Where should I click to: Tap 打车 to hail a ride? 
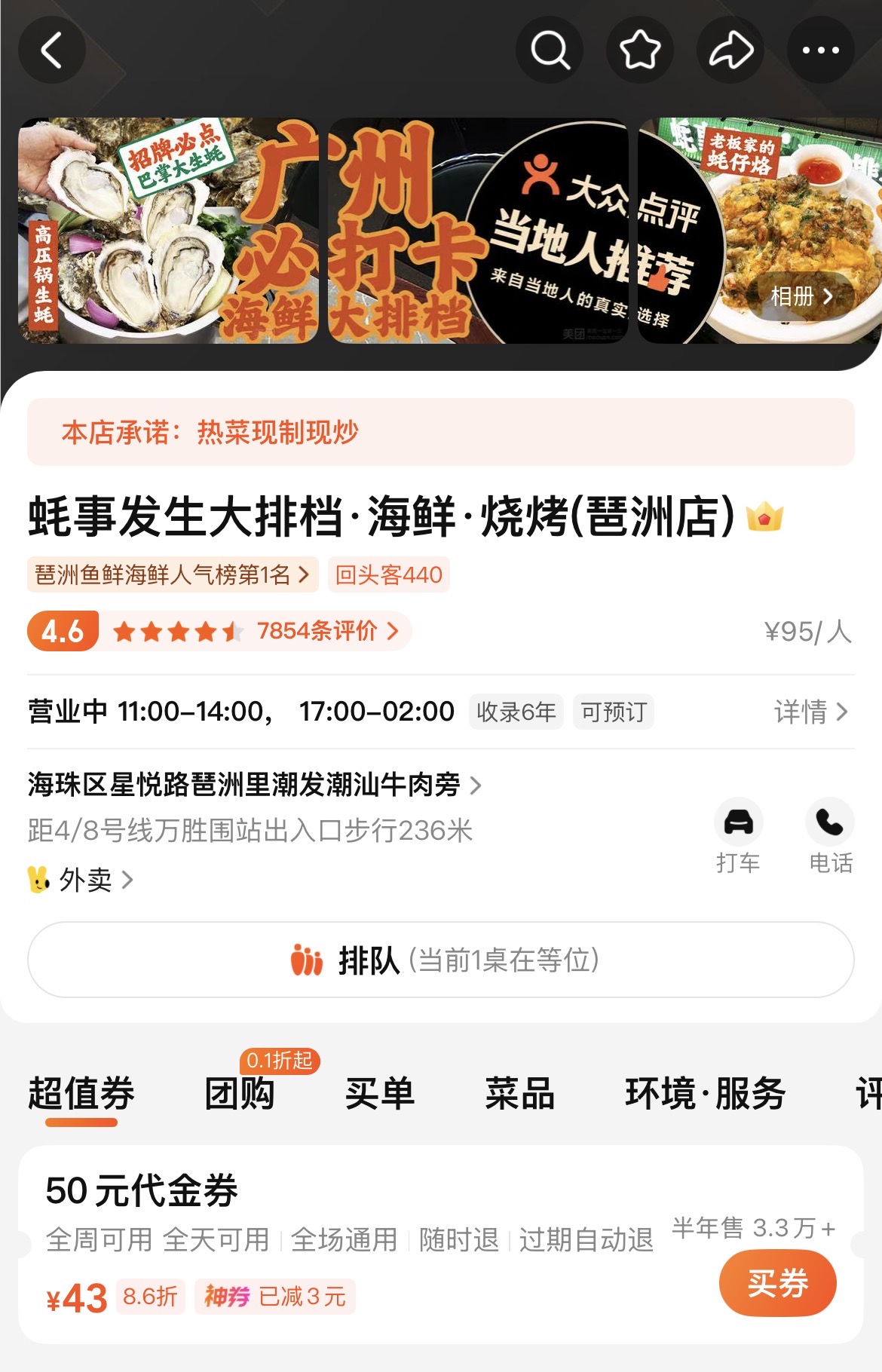(x=738, y=835)
